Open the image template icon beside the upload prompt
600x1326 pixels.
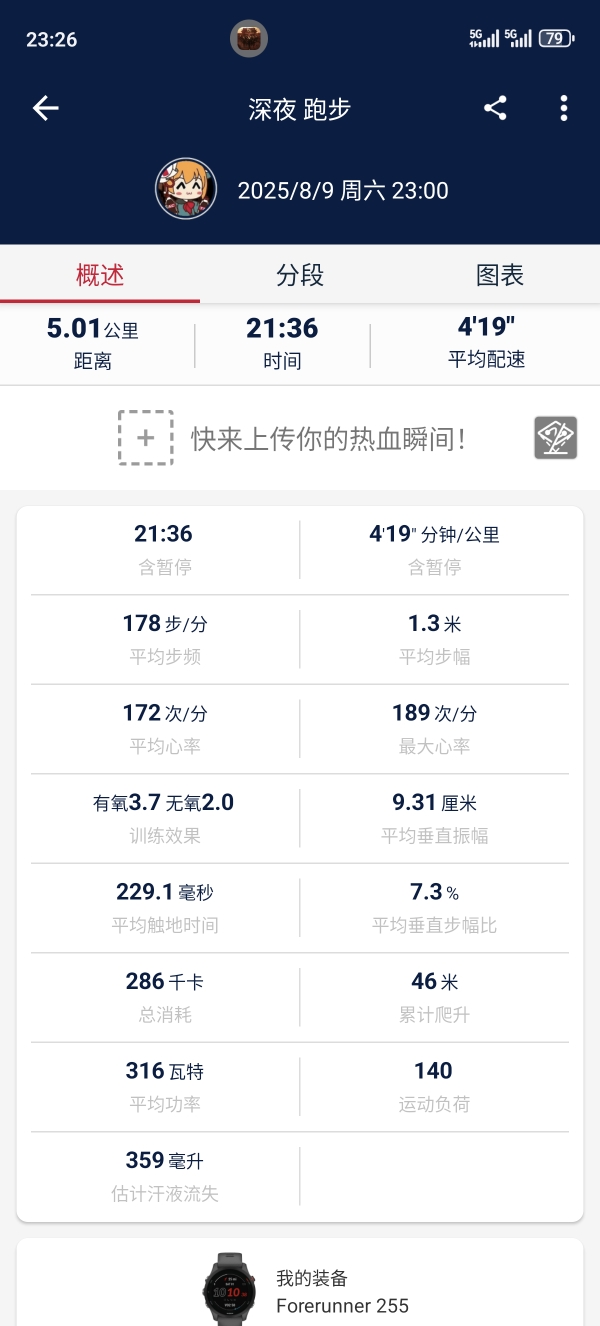[x=555, y=437]
